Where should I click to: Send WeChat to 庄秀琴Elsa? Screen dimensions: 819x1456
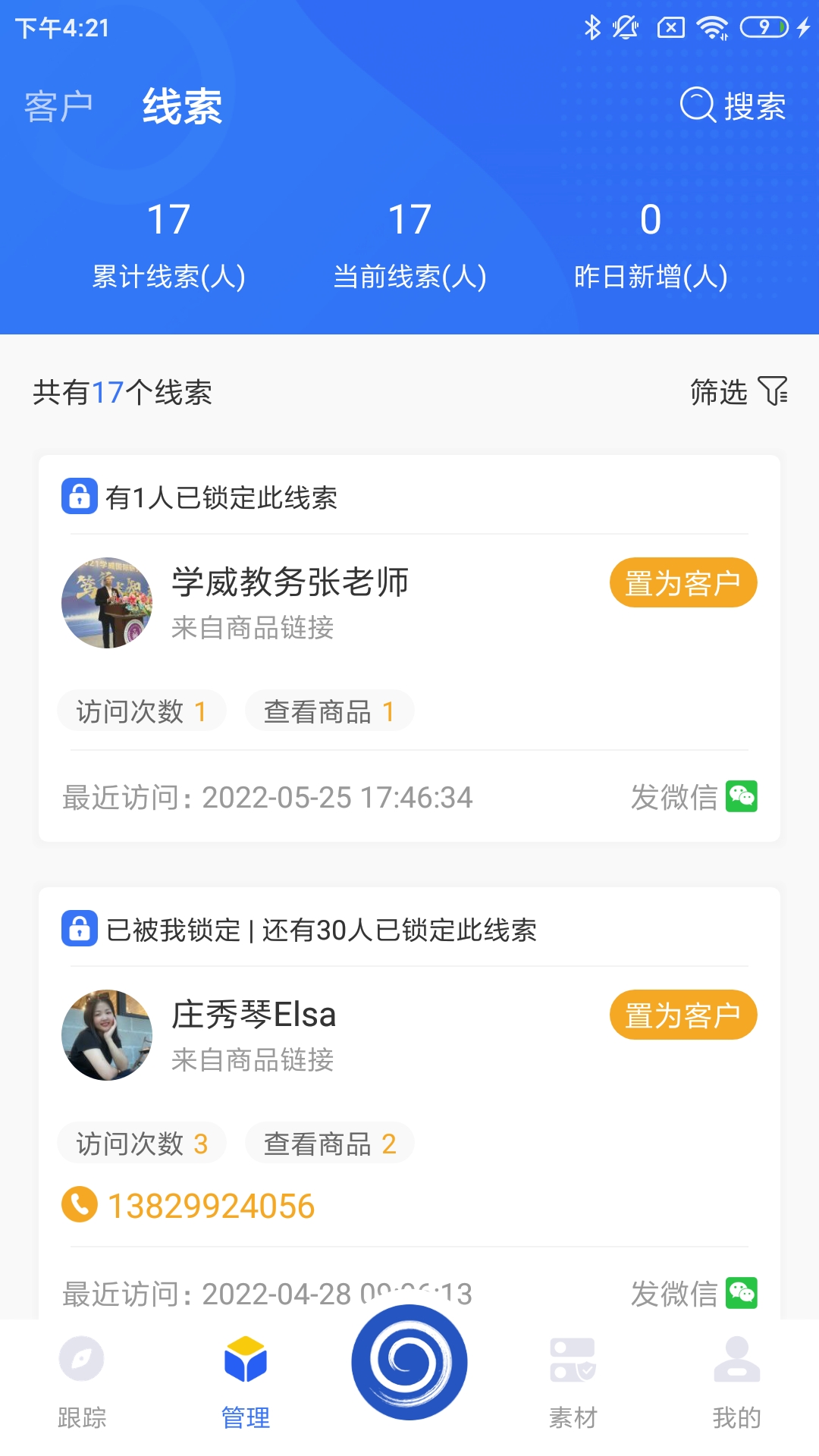click(x=694, y=1293)
